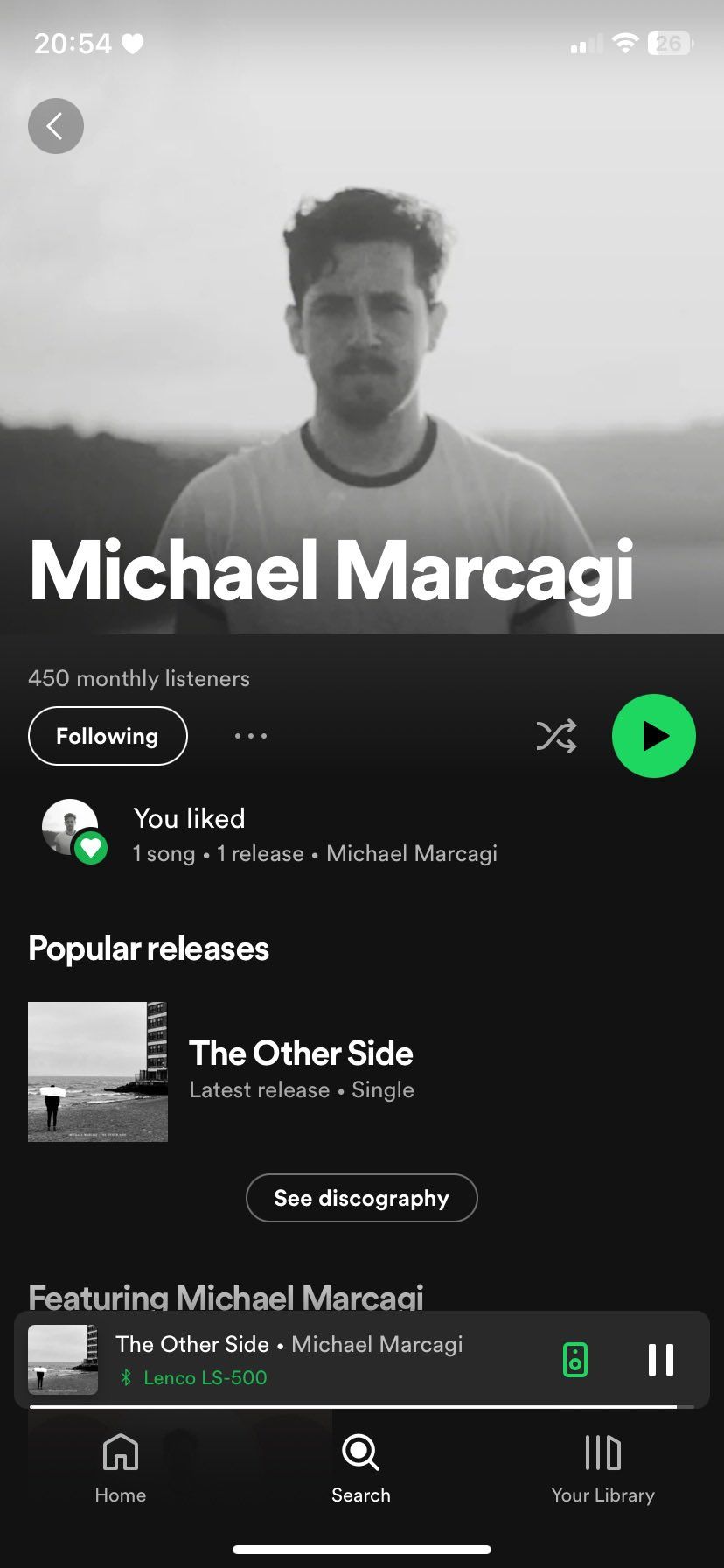
Task: Open the connected device speaker icon
Action: [x=575, y=1359]
